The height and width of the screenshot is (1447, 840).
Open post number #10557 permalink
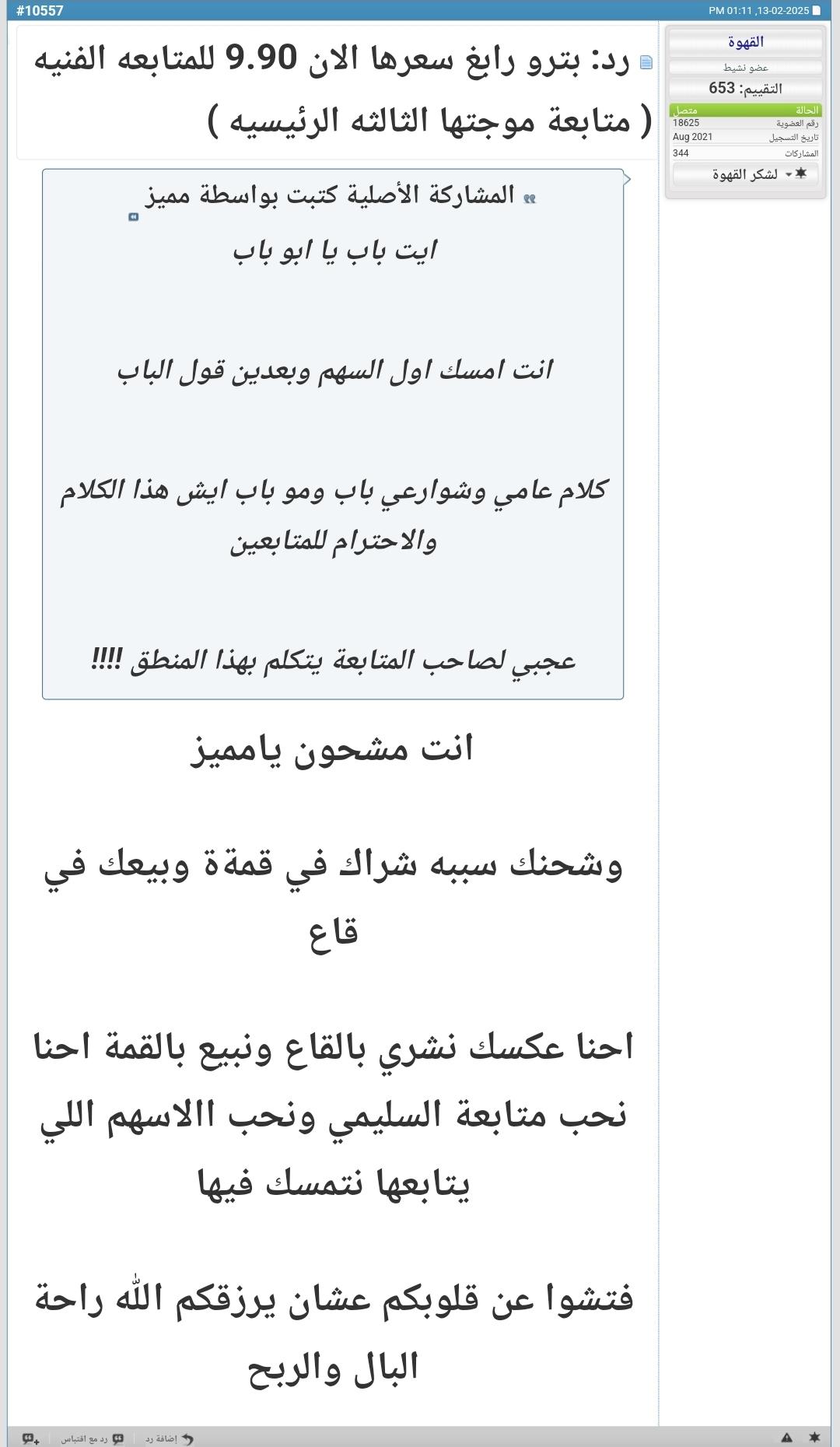(x=40, y=10)
